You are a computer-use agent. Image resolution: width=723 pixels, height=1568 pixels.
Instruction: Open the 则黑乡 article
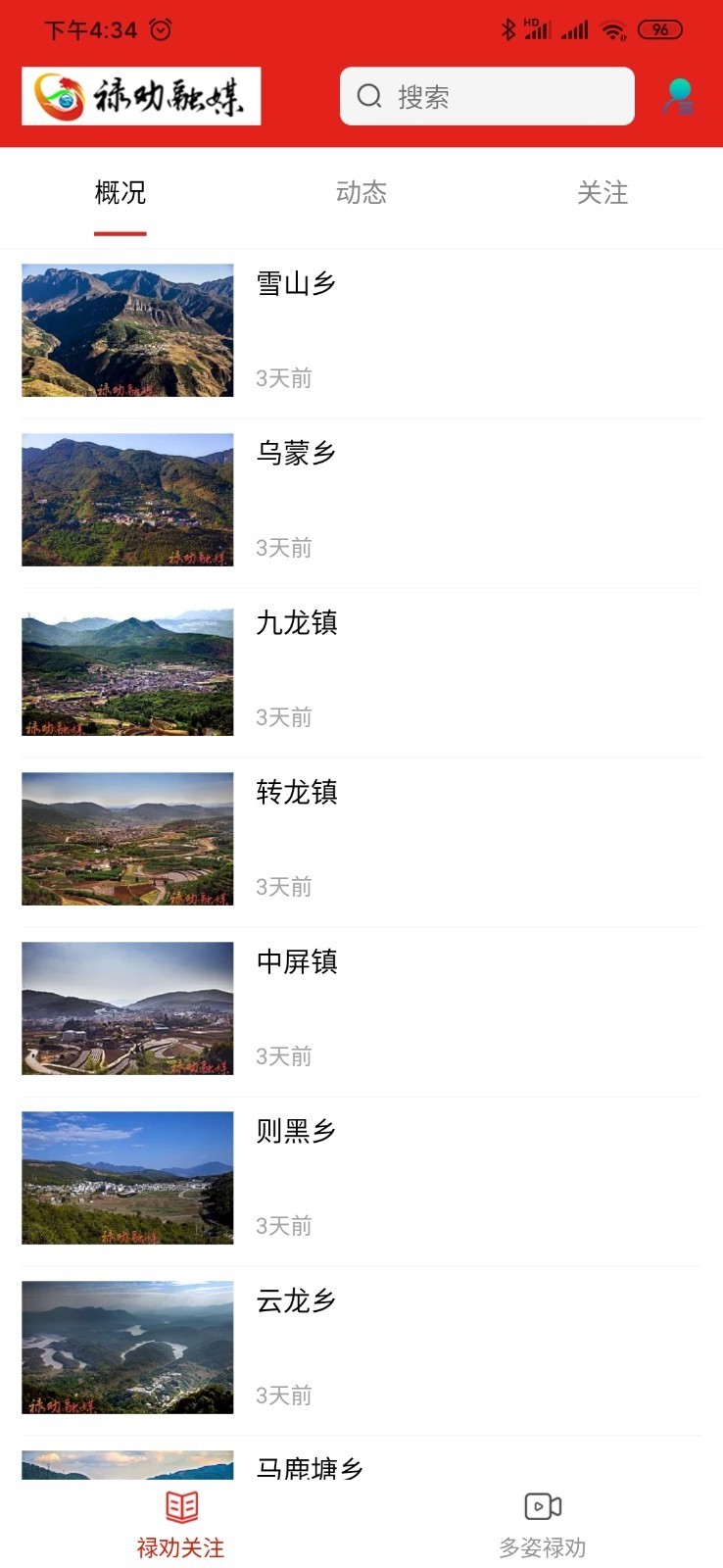coord(296,1133)
